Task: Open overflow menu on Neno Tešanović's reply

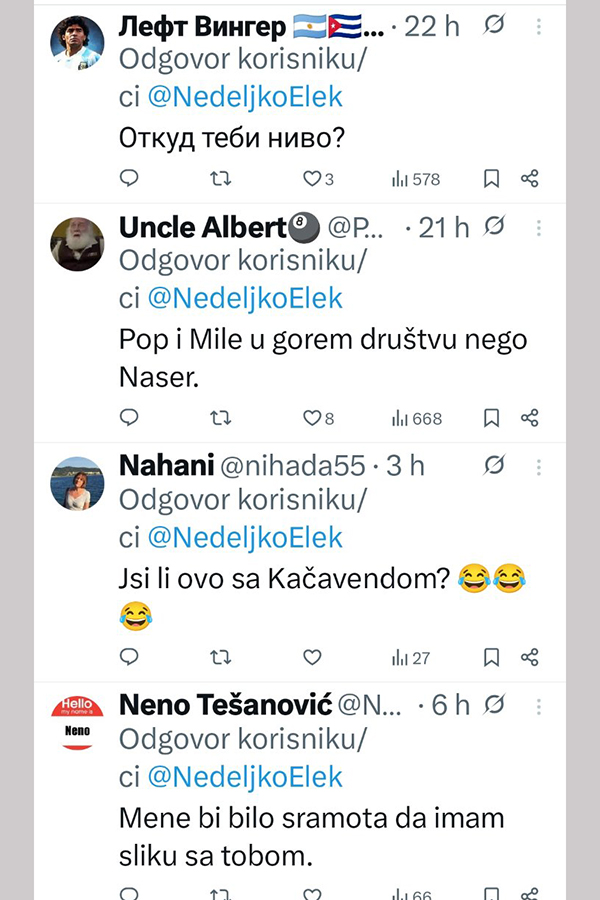Action: 538,705
